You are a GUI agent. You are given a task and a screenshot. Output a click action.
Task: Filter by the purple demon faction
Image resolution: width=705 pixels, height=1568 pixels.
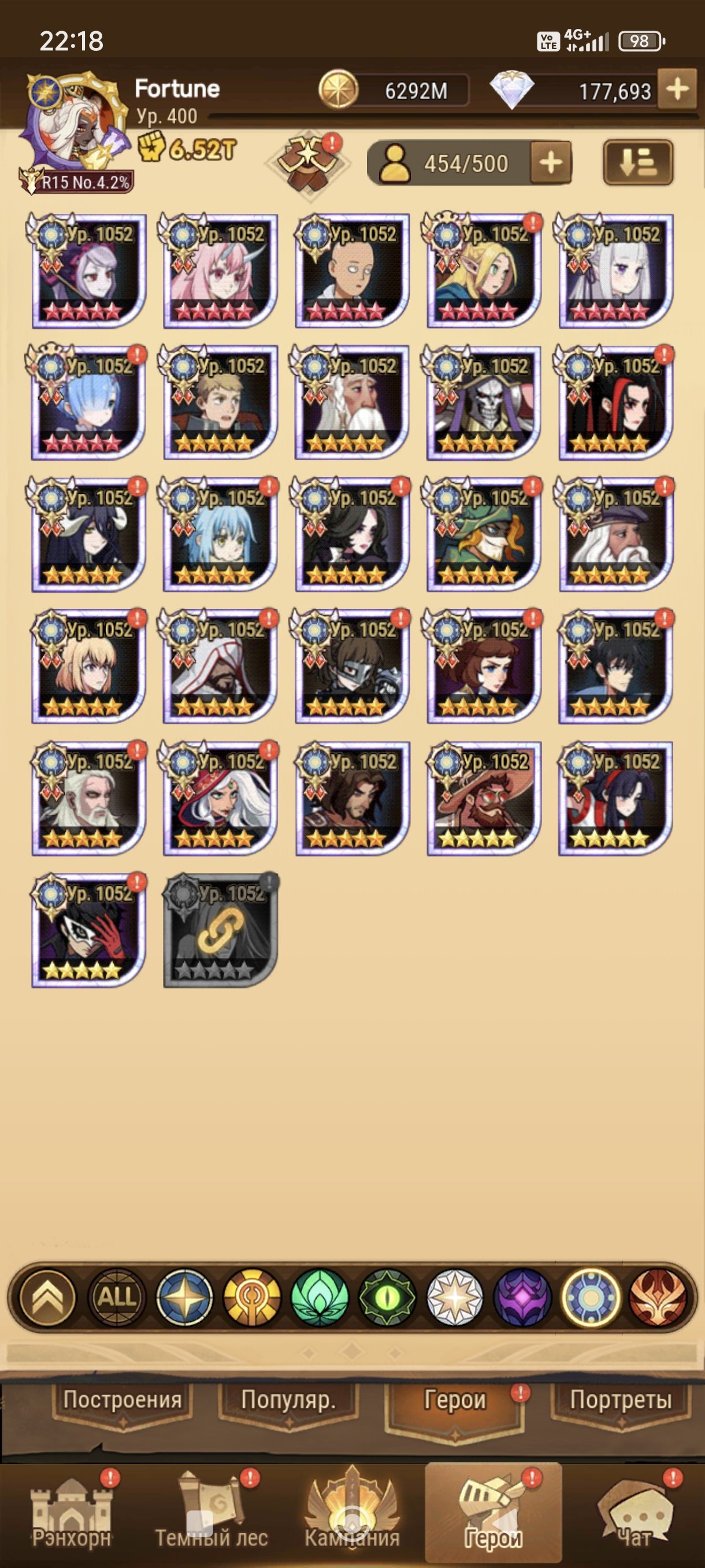522,1297
